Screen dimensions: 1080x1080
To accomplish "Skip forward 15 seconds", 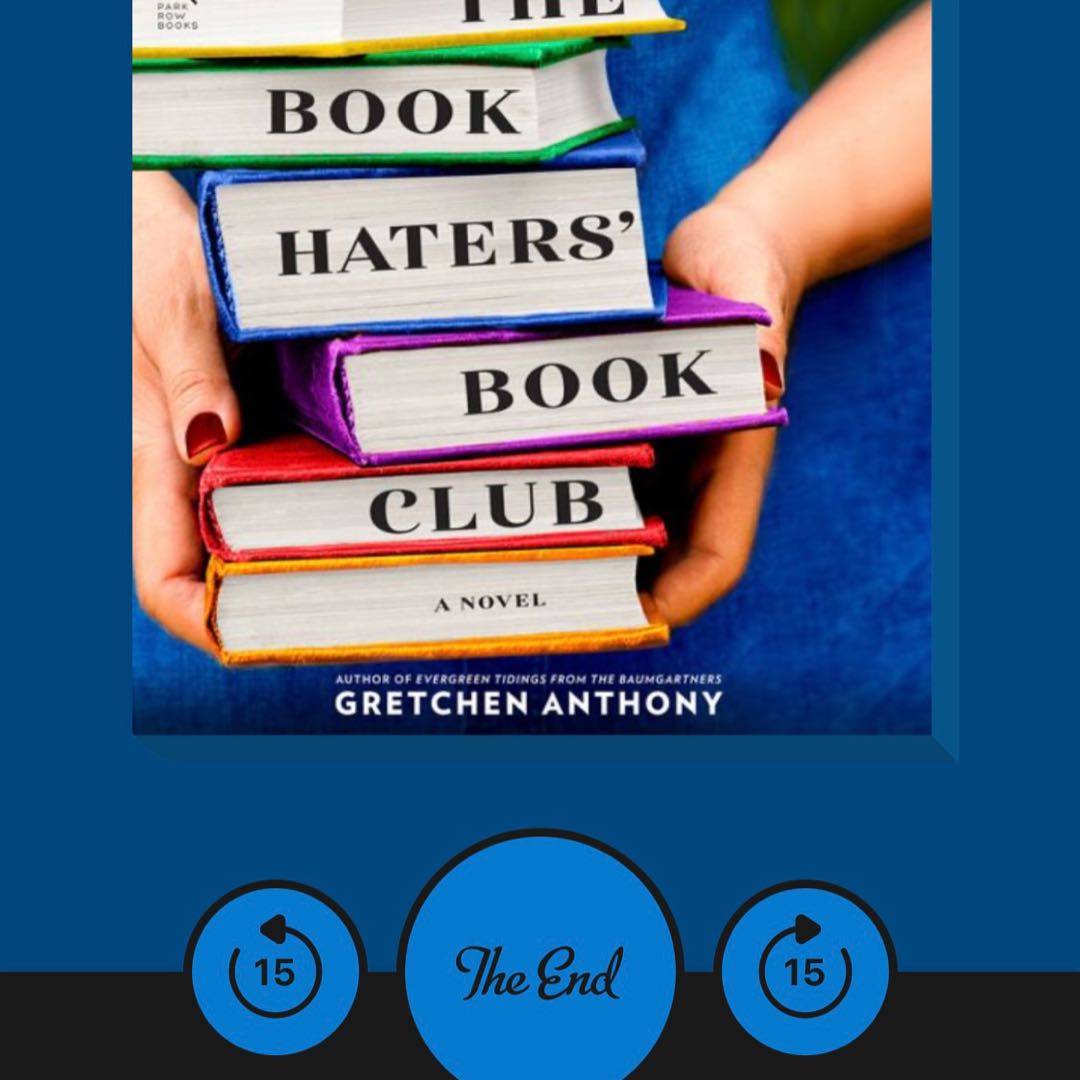I will point(805,970).
